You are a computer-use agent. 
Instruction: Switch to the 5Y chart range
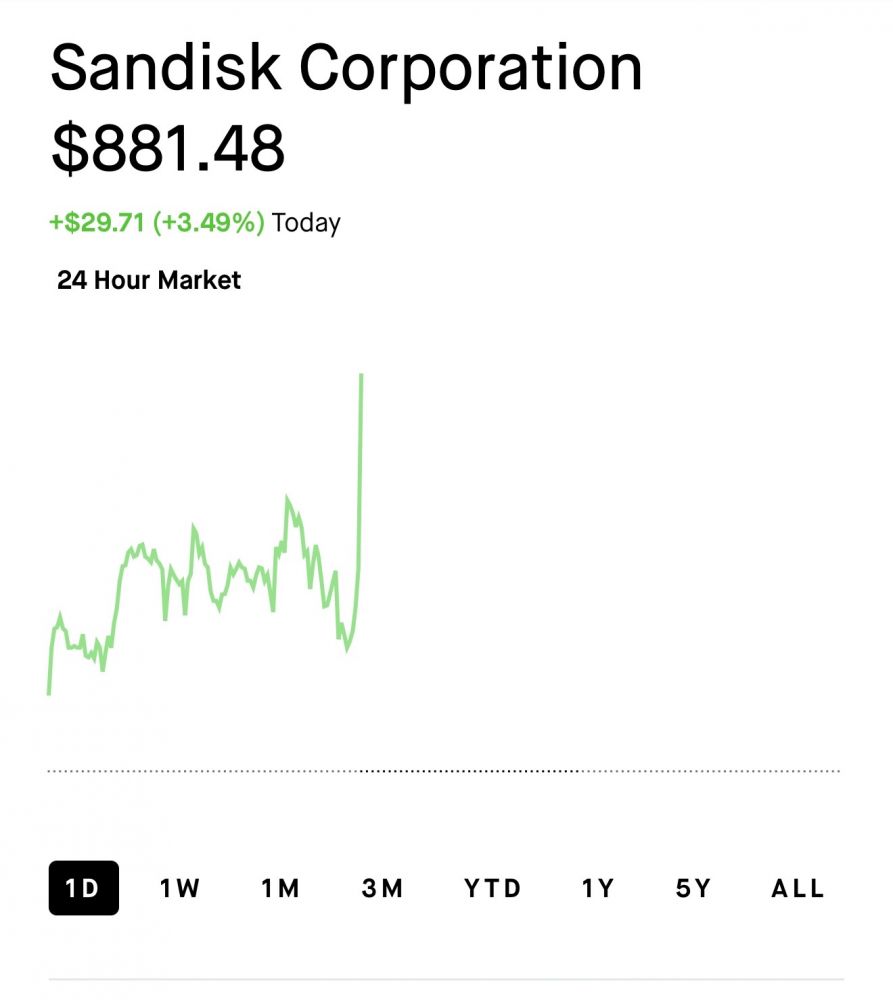pos(693,888)
